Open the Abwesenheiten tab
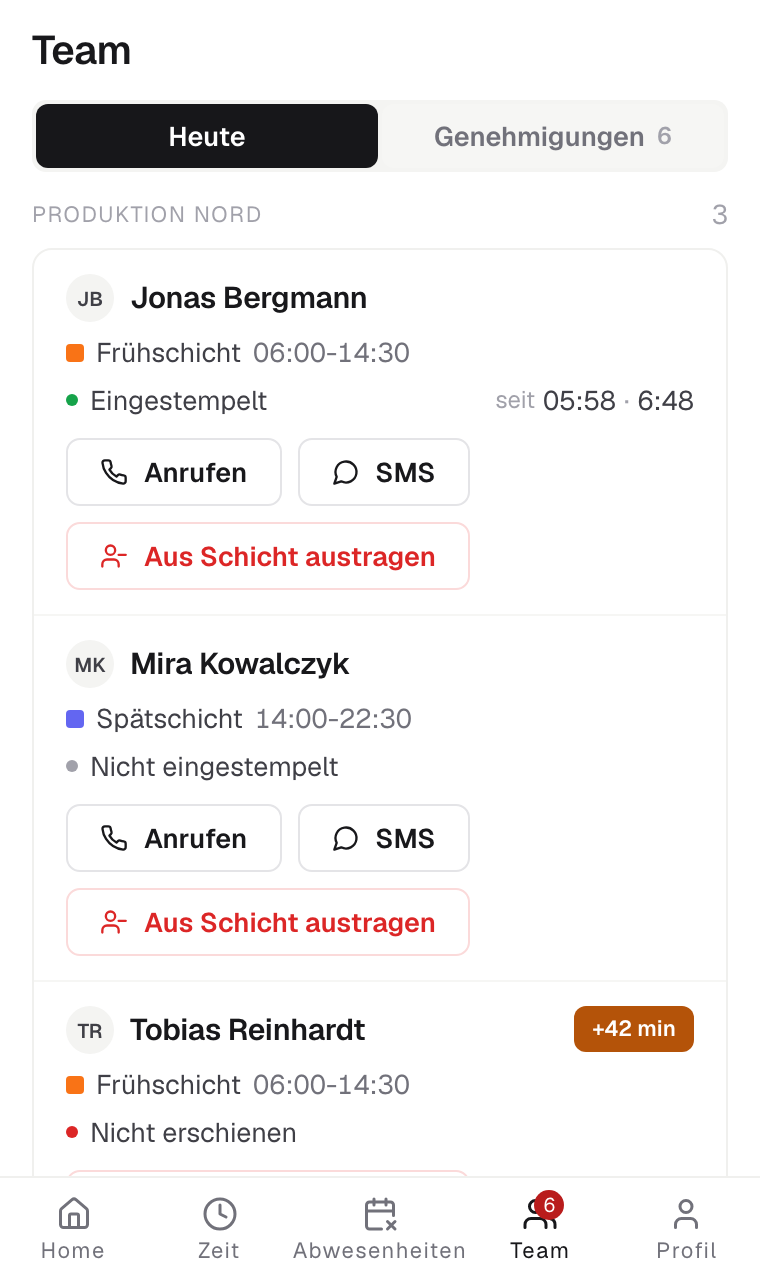This screenshot has height=1280, width=760. [x=379, y=1229]
